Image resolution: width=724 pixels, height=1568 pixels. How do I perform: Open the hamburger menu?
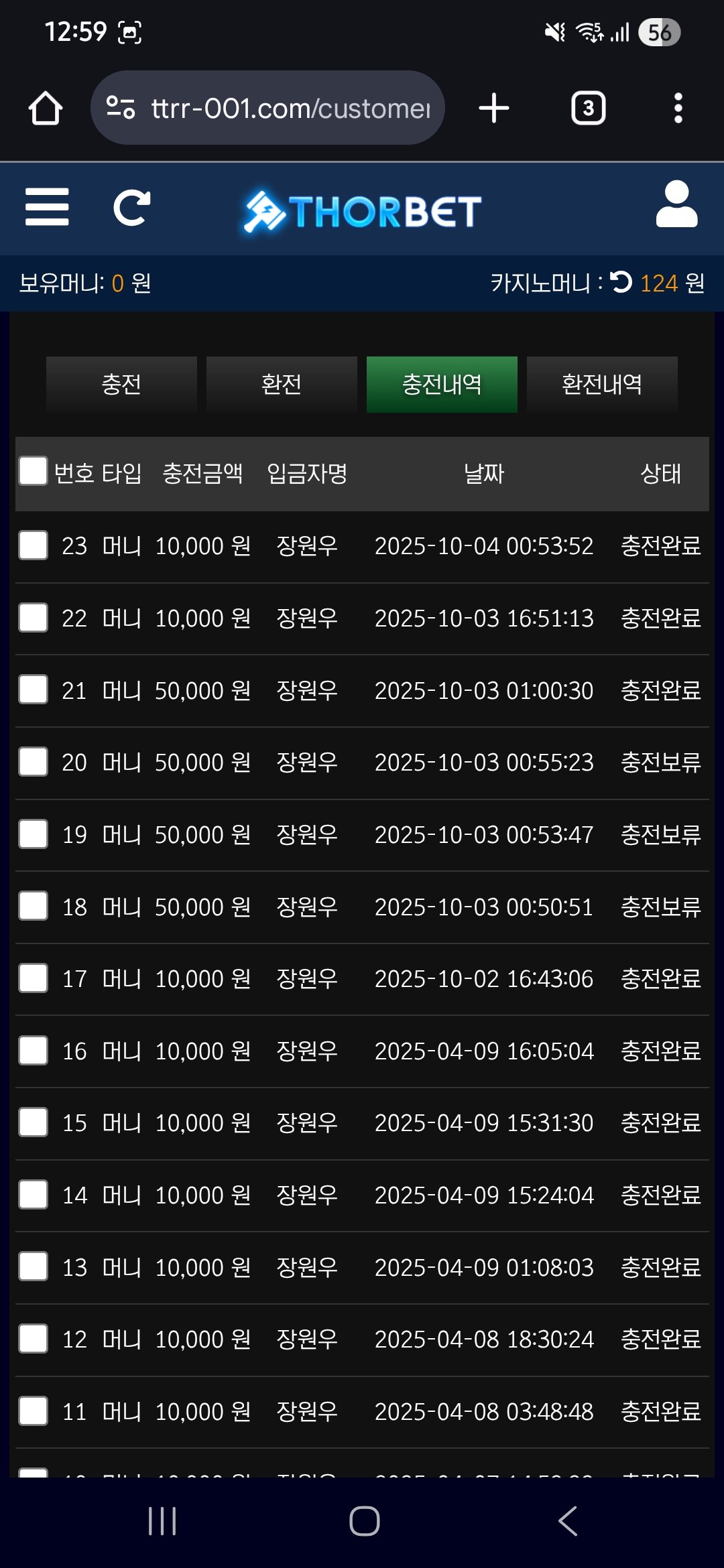(x=47, y=207)
